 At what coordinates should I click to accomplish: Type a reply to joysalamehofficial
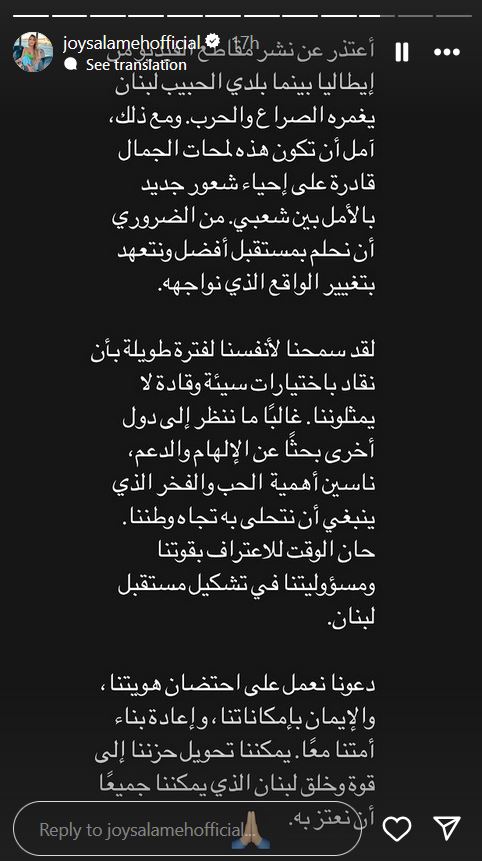[x=187, y=828]
